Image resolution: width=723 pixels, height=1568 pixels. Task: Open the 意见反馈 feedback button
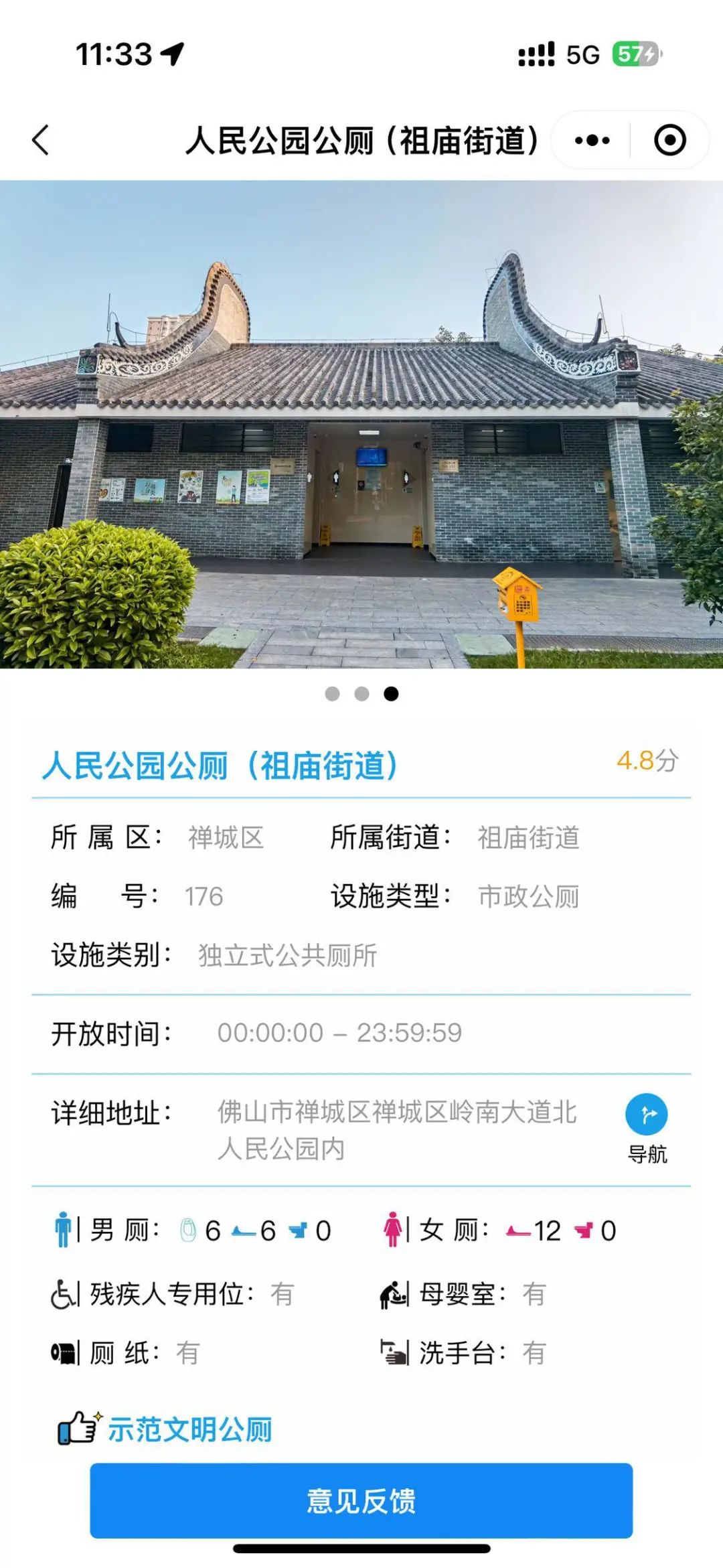click(361, 1500)
